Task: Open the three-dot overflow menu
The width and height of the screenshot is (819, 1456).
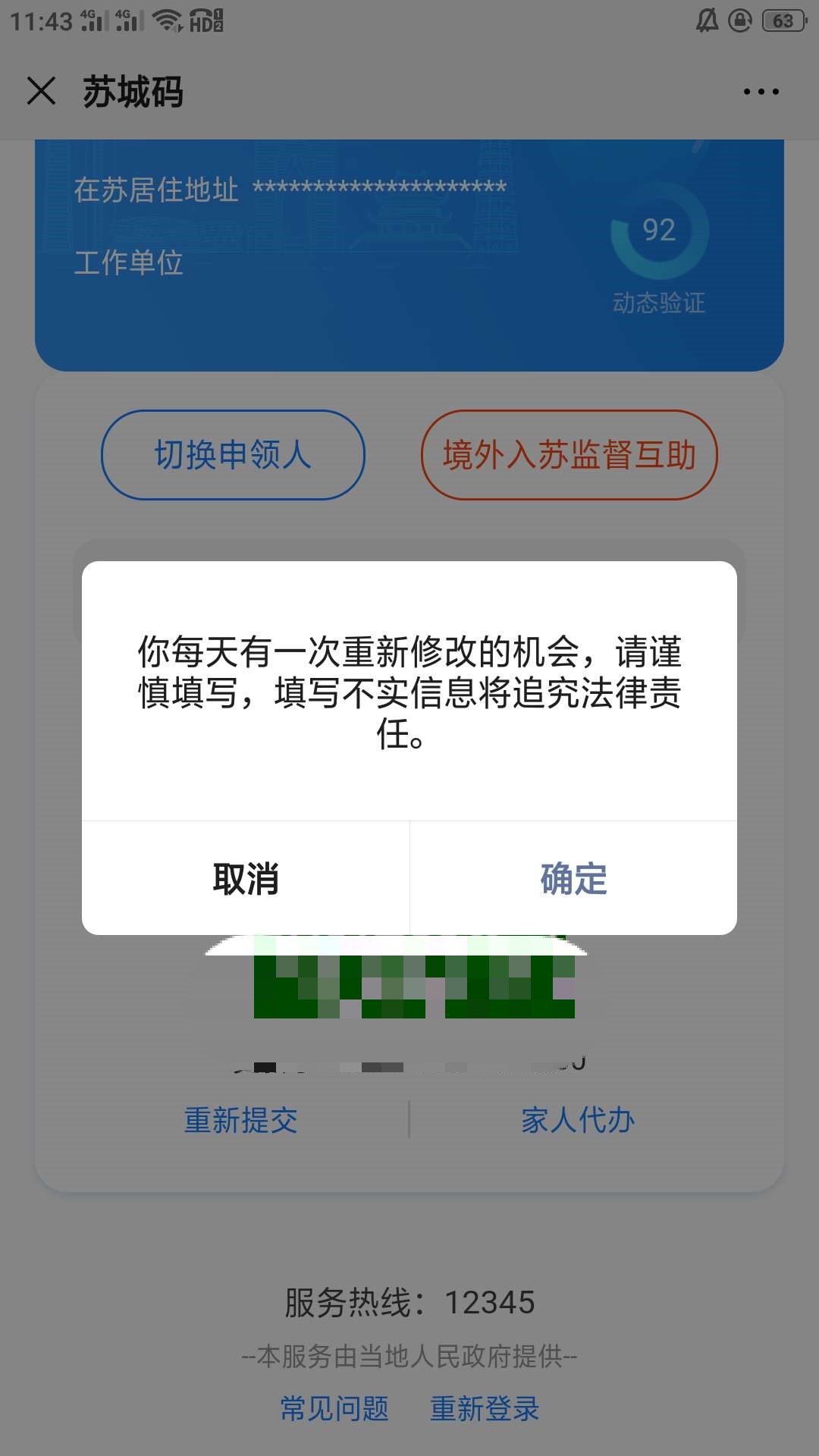Action: [761, 92]
